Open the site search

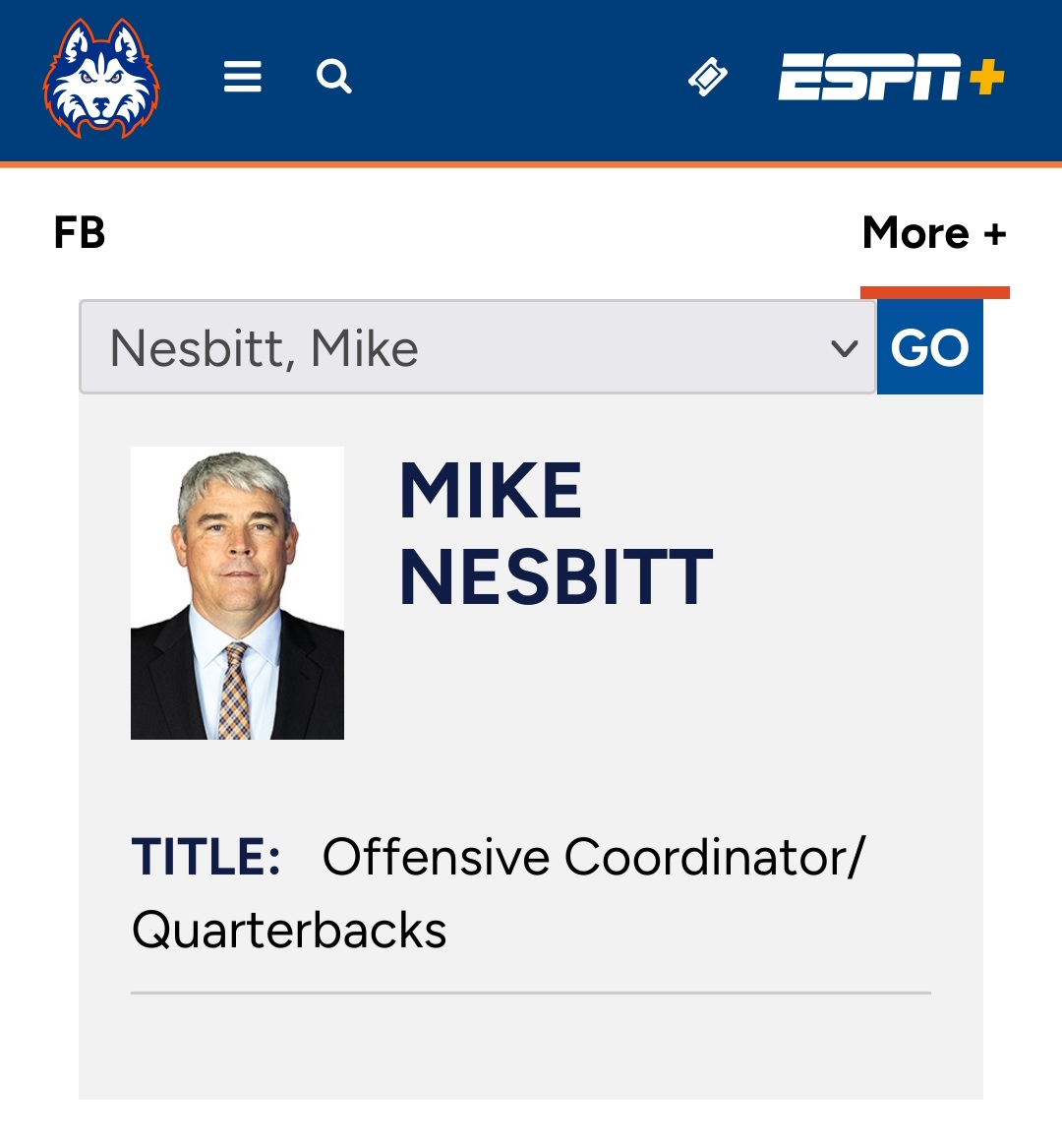click(333, 76)
